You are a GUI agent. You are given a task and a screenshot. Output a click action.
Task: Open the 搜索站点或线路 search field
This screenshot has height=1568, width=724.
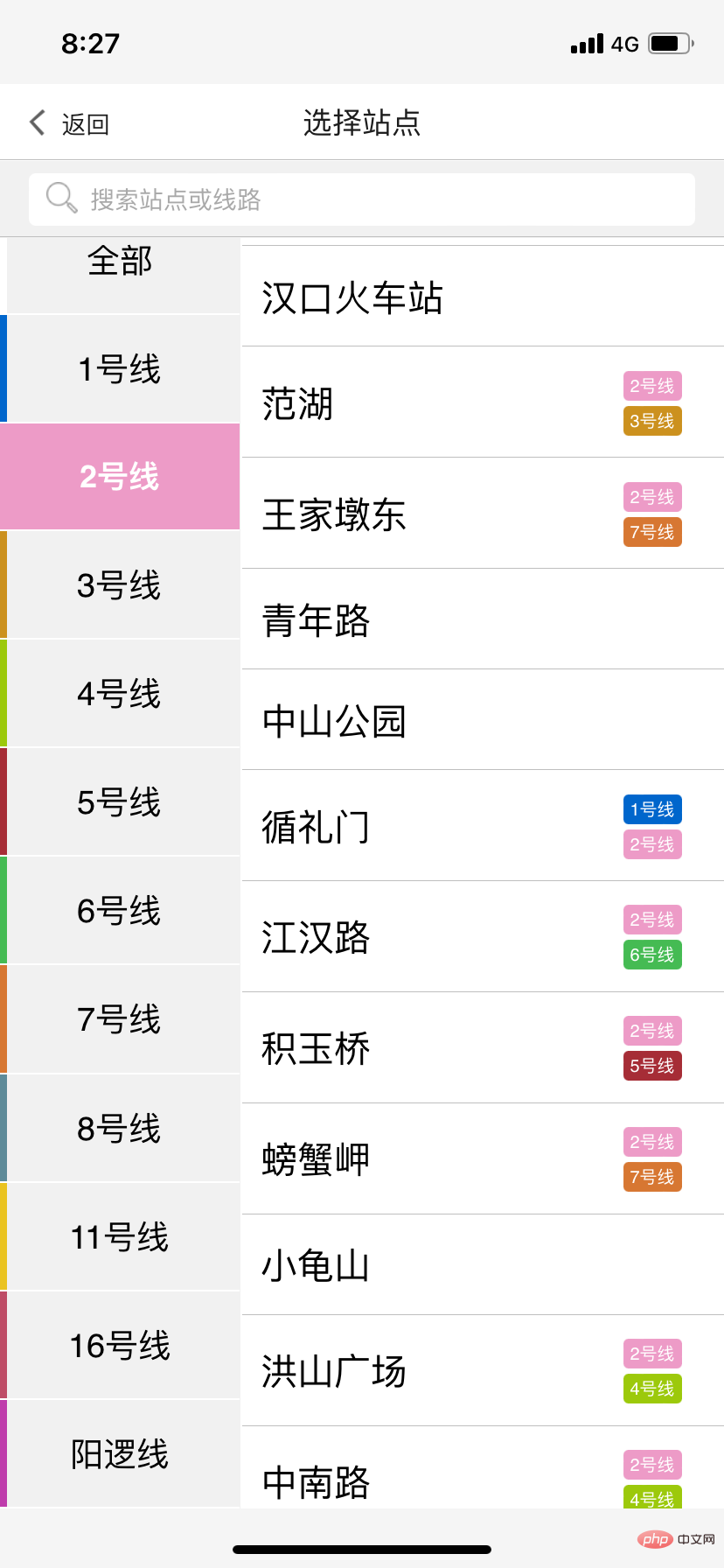point(362,199)
